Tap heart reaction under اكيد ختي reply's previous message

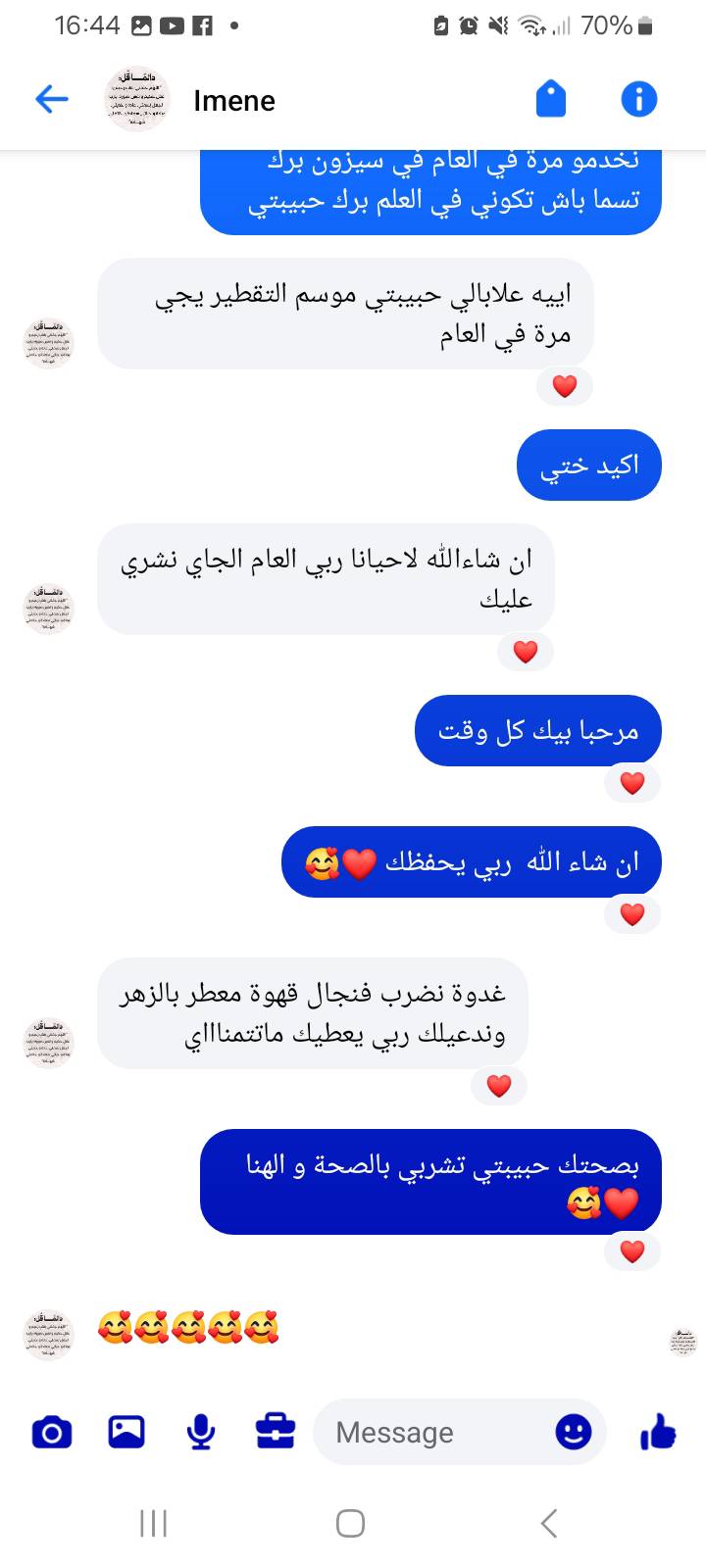tap(565, 387)
